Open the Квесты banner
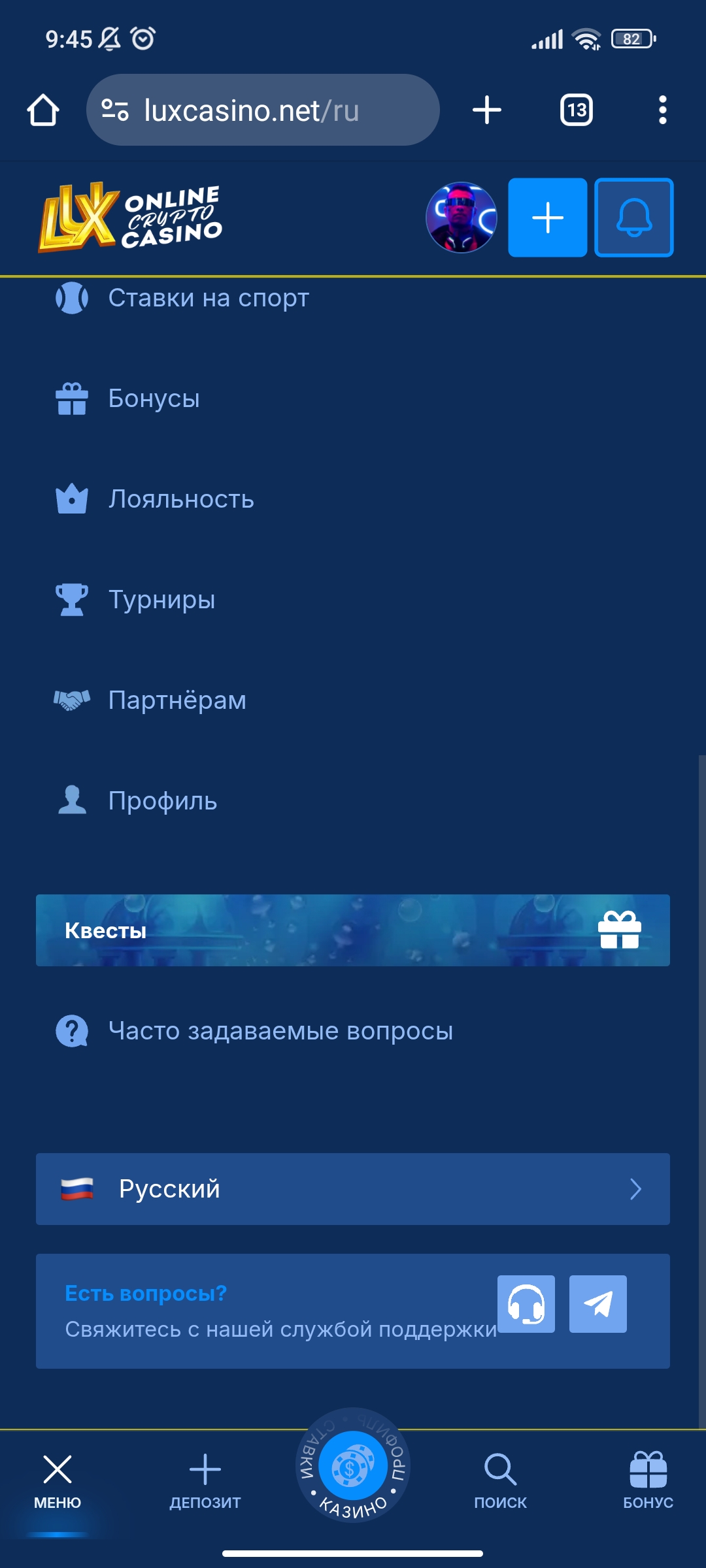The image size is (706, 1568). point(352,930)
